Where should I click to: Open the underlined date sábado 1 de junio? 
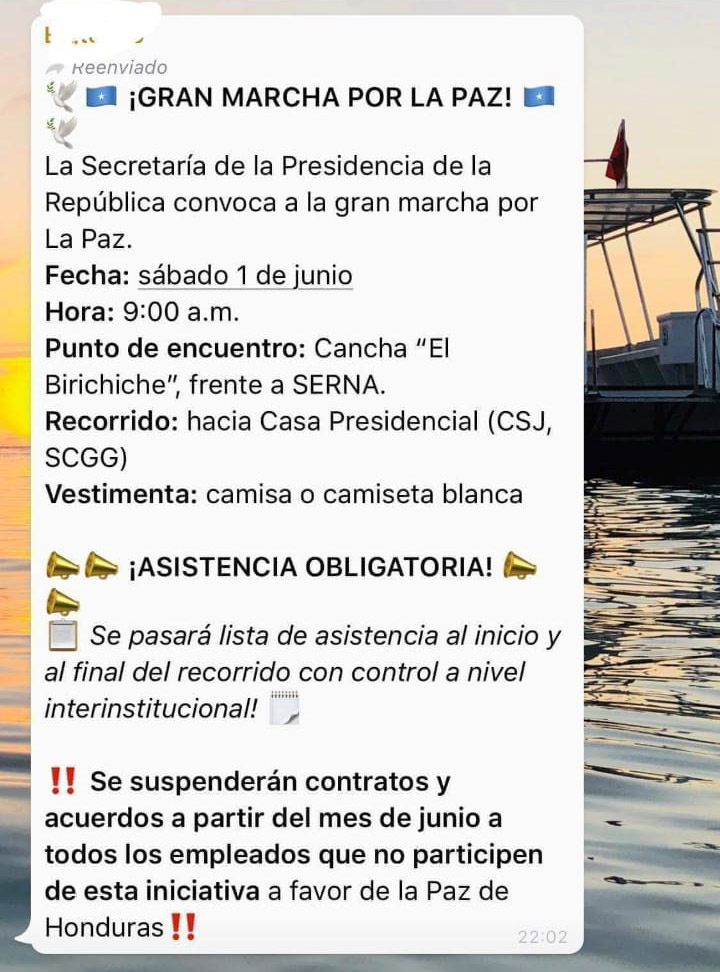[245, 274]
